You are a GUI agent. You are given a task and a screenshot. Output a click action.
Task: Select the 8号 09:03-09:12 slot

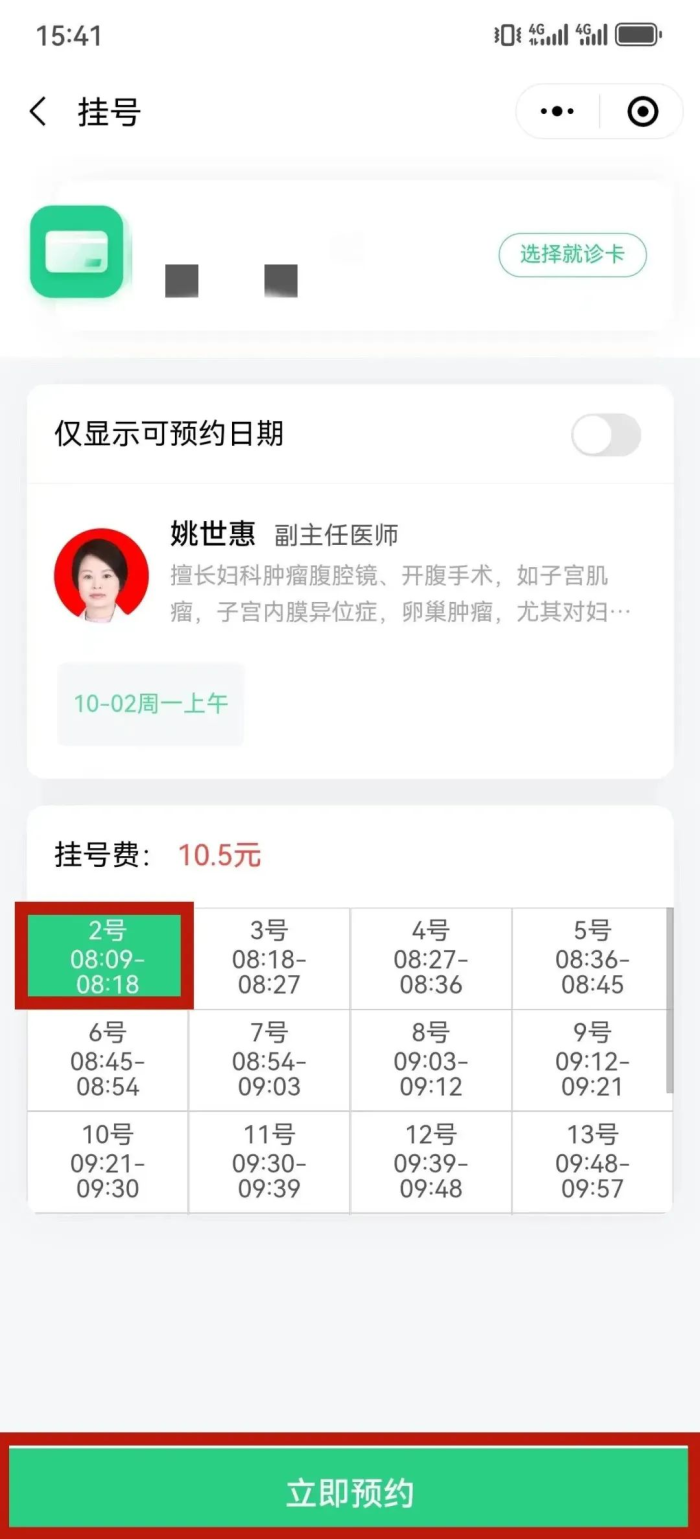[x=431, y=1060]
